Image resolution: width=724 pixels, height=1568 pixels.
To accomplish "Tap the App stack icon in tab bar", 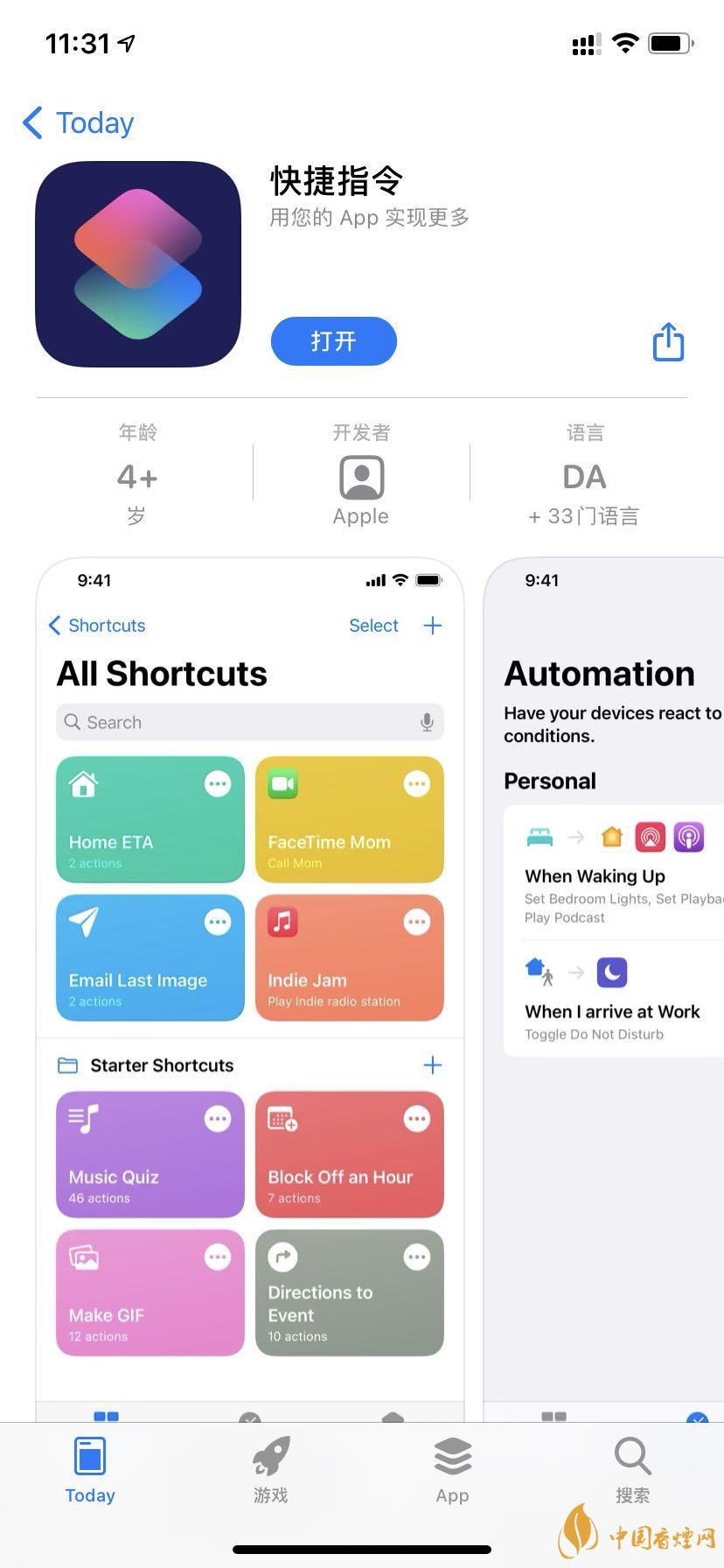I will (x=452, y=1457).
